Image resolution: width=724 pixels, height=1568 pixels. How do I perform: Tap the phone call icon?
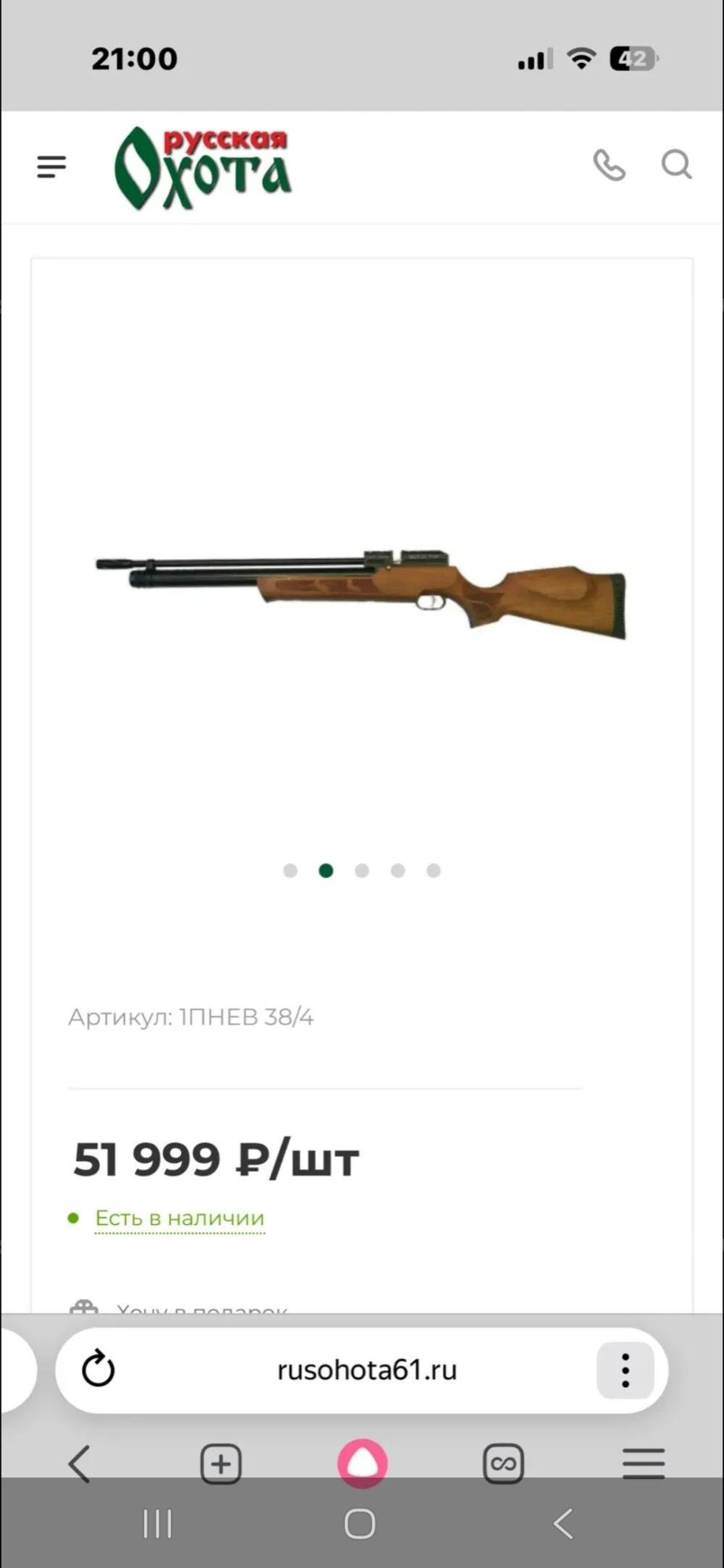pyautogui.click(x=610, y=166)
